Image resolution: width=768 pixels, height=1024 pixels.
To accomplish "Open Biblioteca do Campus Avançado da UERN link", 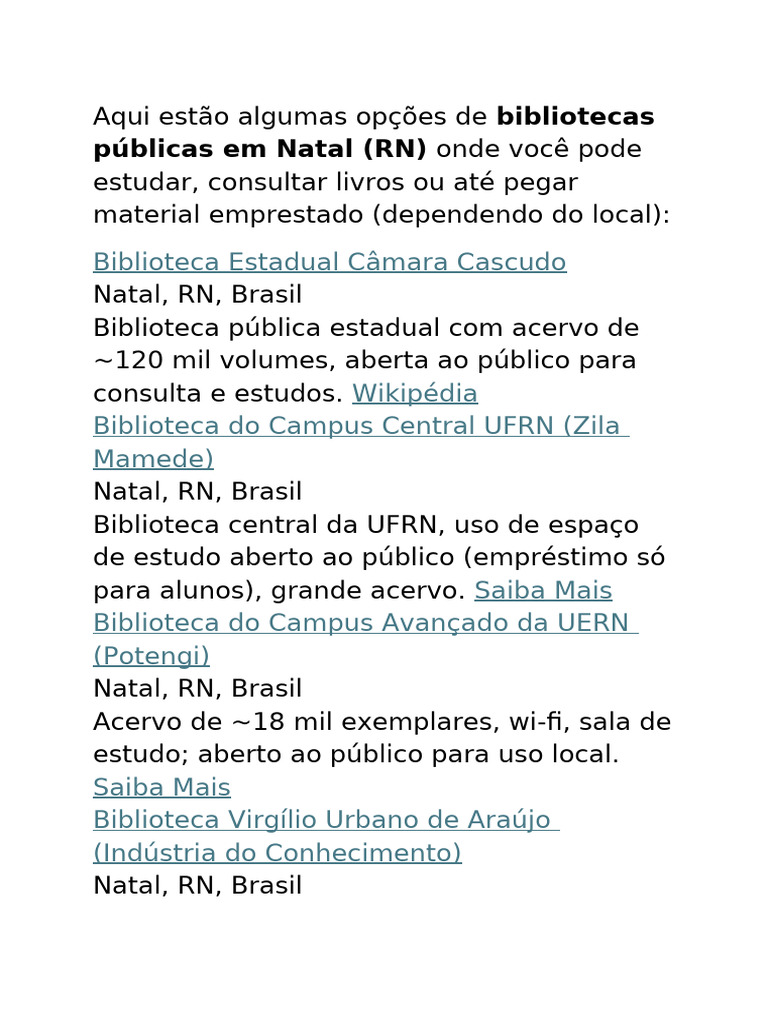I will coord(366,639).
